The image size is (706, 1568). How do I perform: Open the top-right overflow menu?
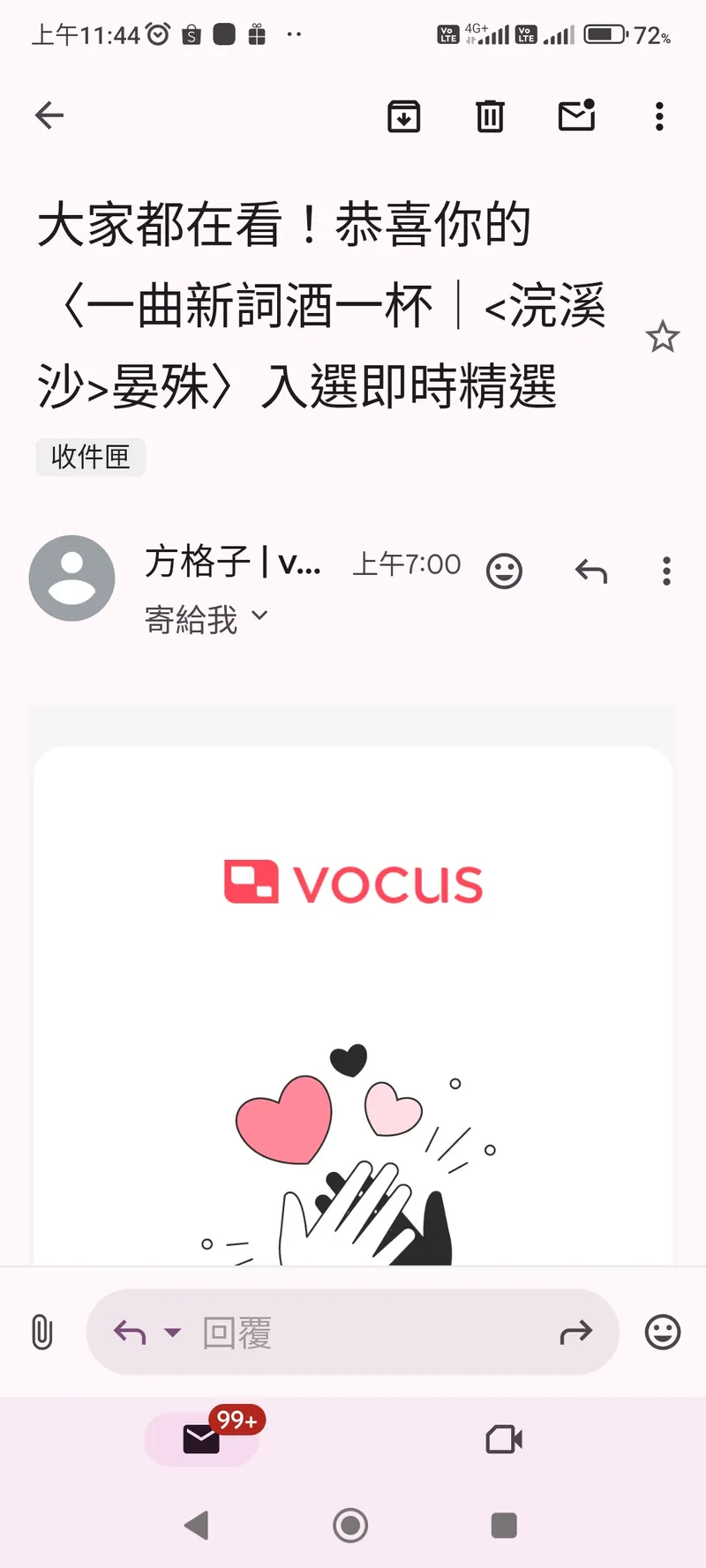point(659,116)
